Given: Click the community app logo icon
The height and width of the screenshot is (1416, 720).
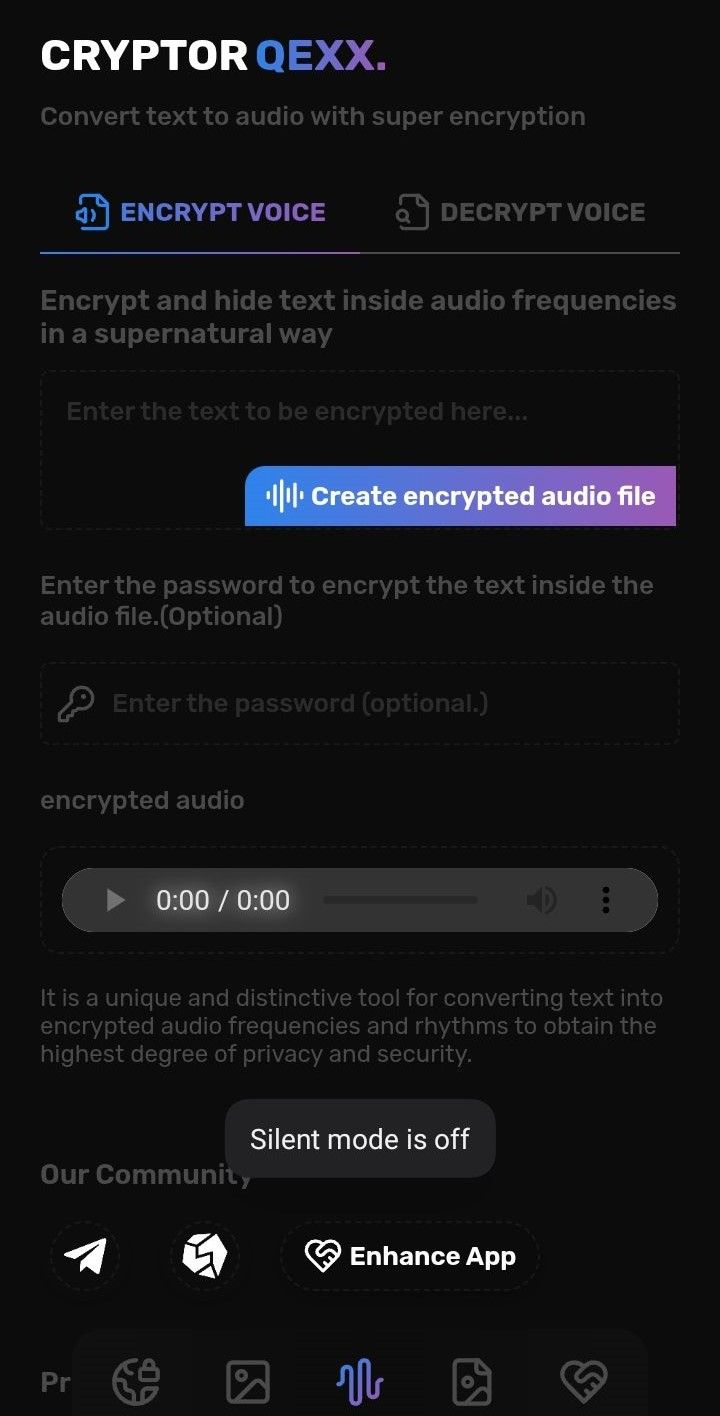Looking at the screenshot, I should coord(204,1256).
